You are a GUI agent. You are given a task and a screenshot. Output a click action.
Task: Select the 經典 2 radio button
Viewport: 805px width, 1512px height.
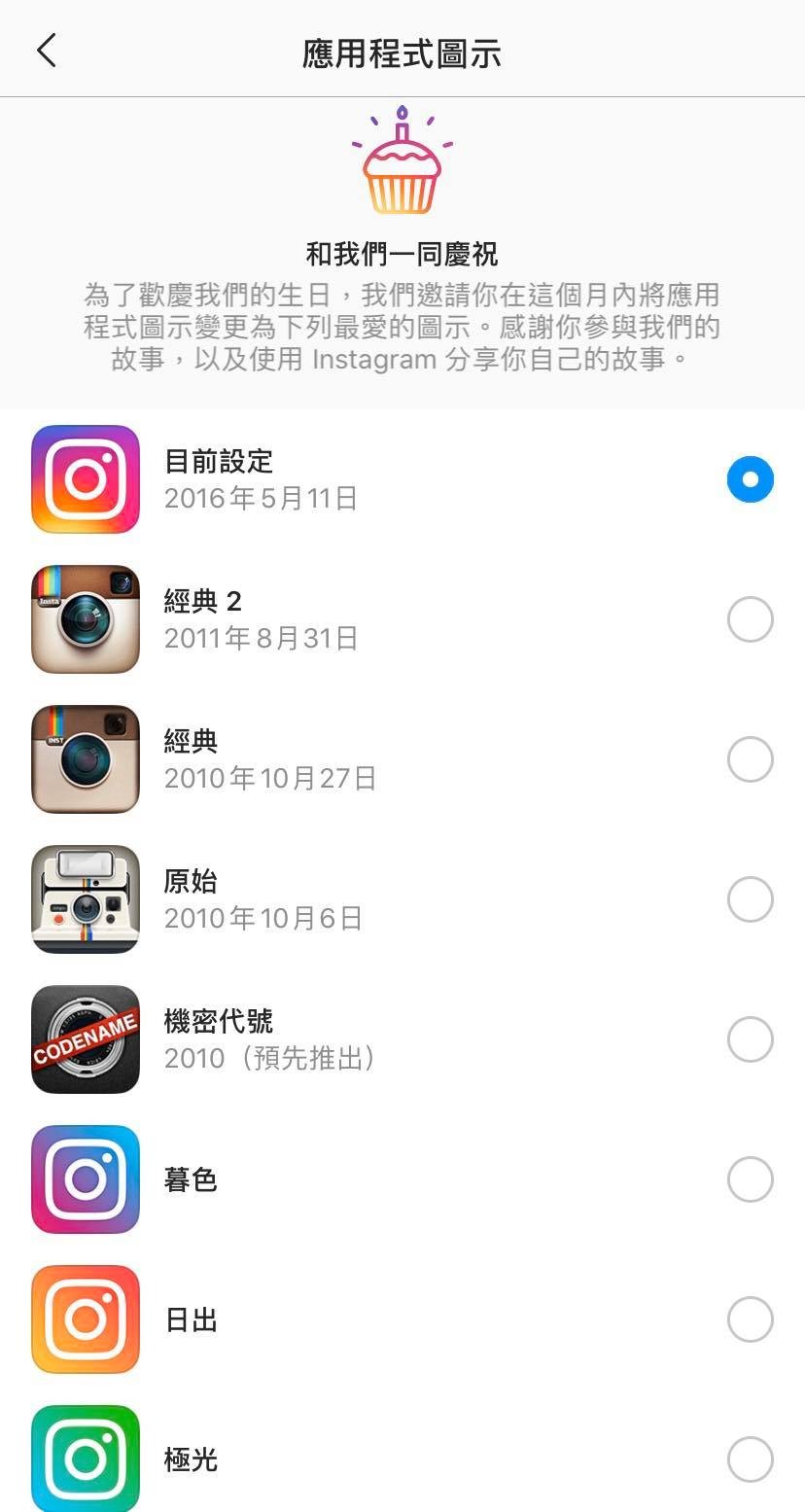pos(750,619)
